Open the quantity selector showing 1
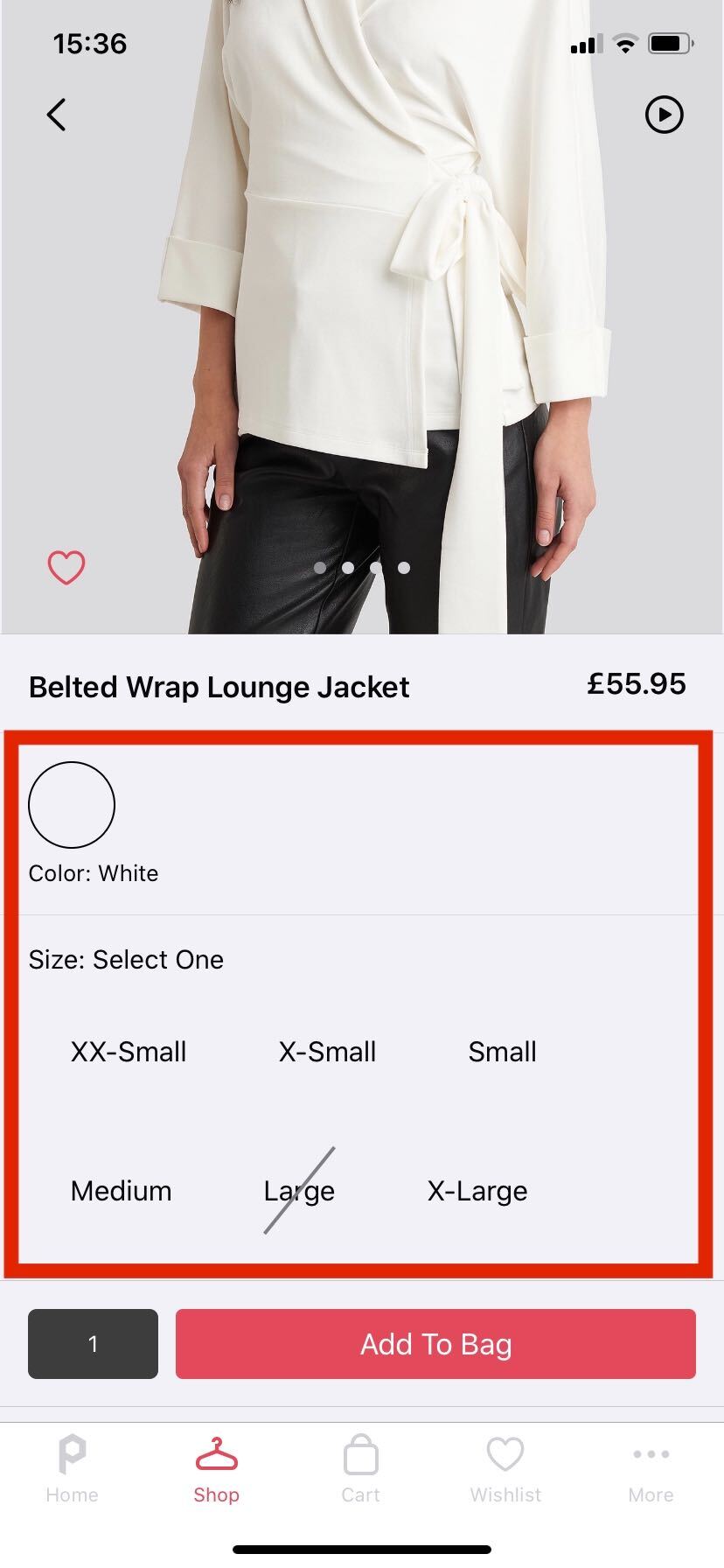The image size is (724, 1568). (x=94, y=1344)
